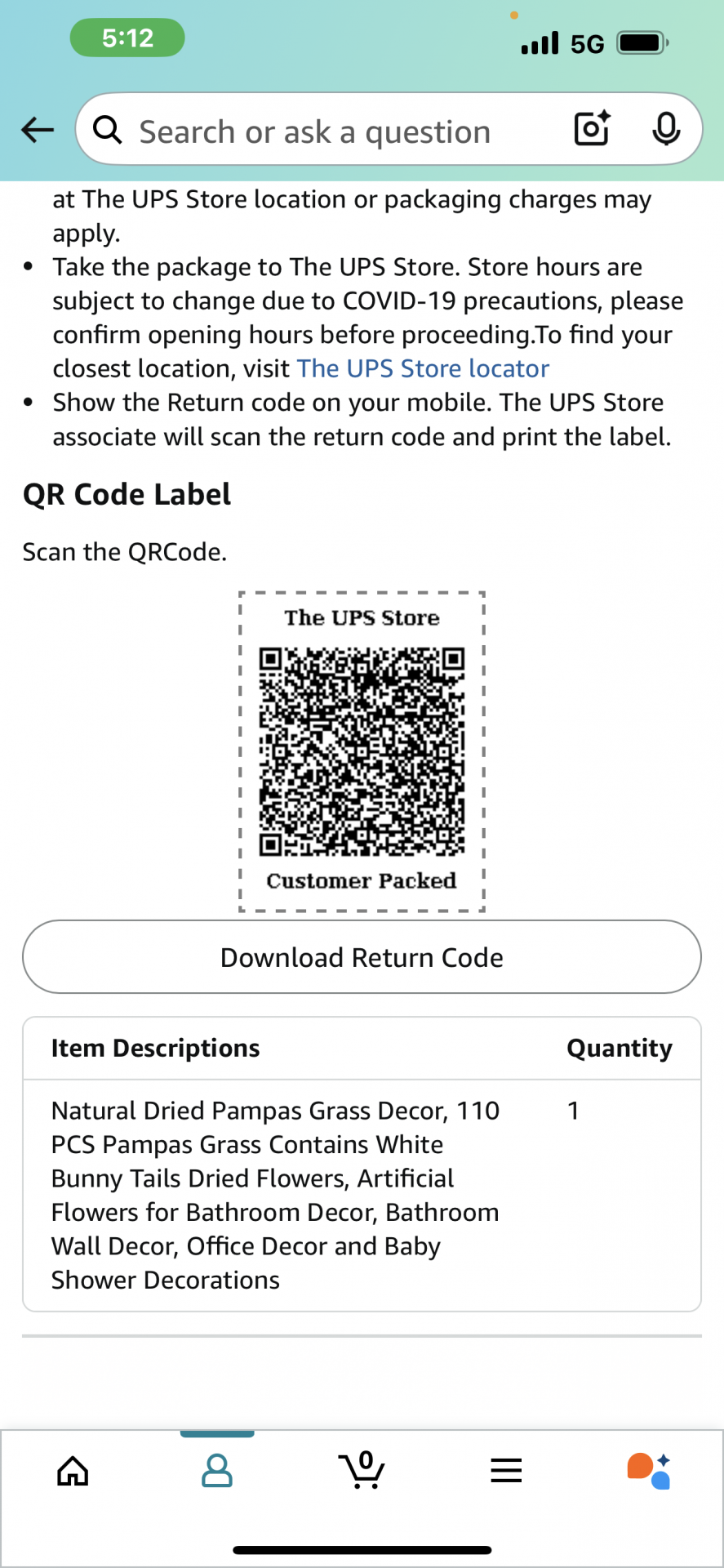
Task: Launch the AI shopping assistant
Action: click(649, 1471)
